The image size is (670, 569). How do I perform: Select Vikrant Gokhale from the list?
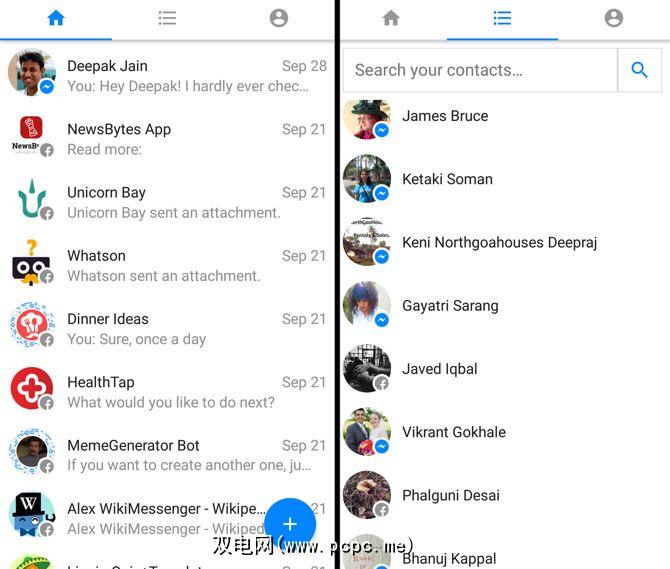click(454, 432)
